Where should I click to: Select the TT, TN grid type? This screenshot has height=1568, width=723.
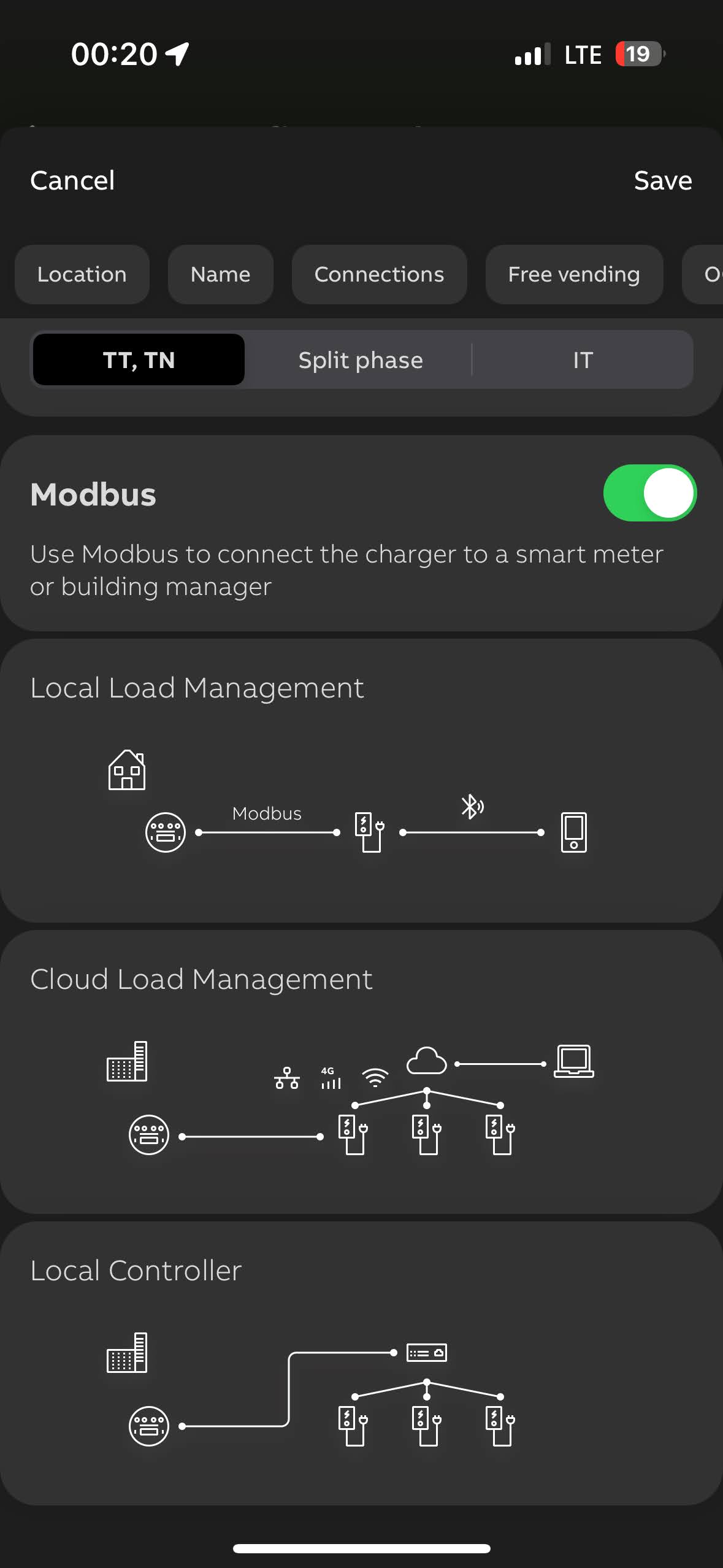pyautogui.click(x=139, y=360)
